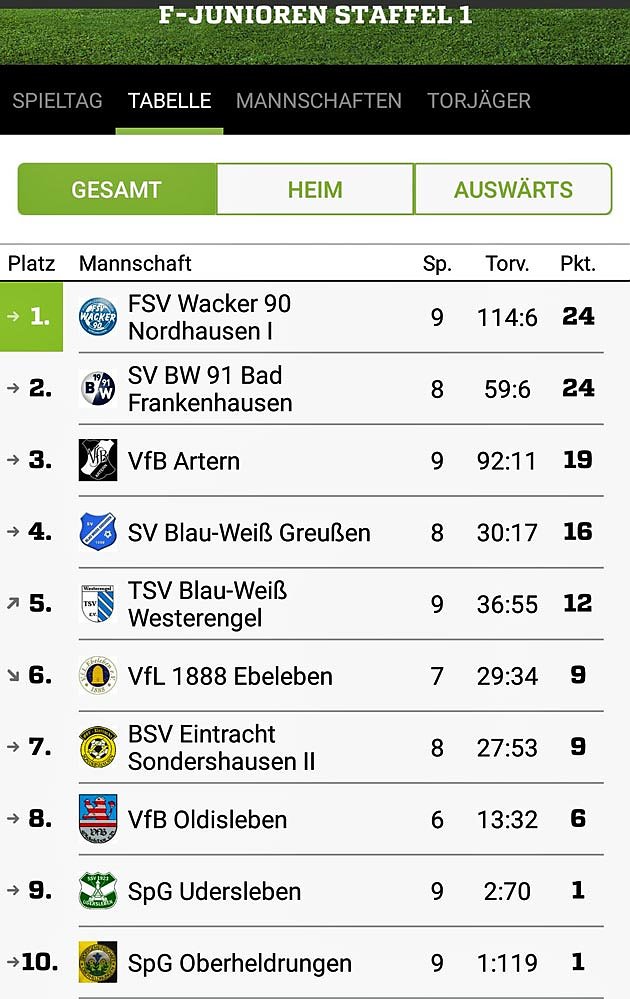The height and width of the screenshot is (999, 630).
Task: Tap the TSV Blau-Weiß Westerengel row
Action: point(207,605)
